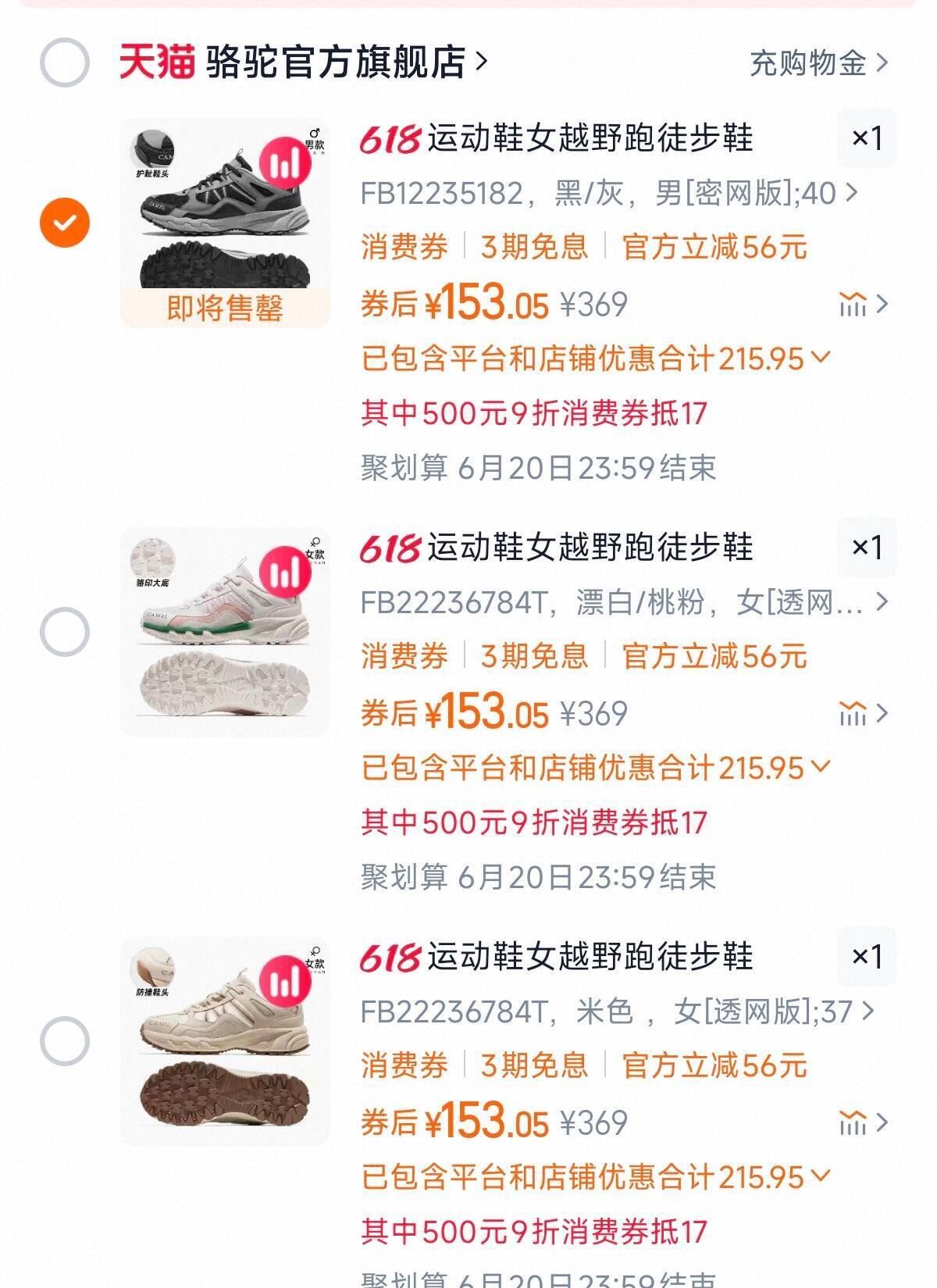Viewport: 937px width, 1288px height.
Task: Adjust quantity of the 漂白/桃粉 shoe
Action: click(x=866, y=548)
